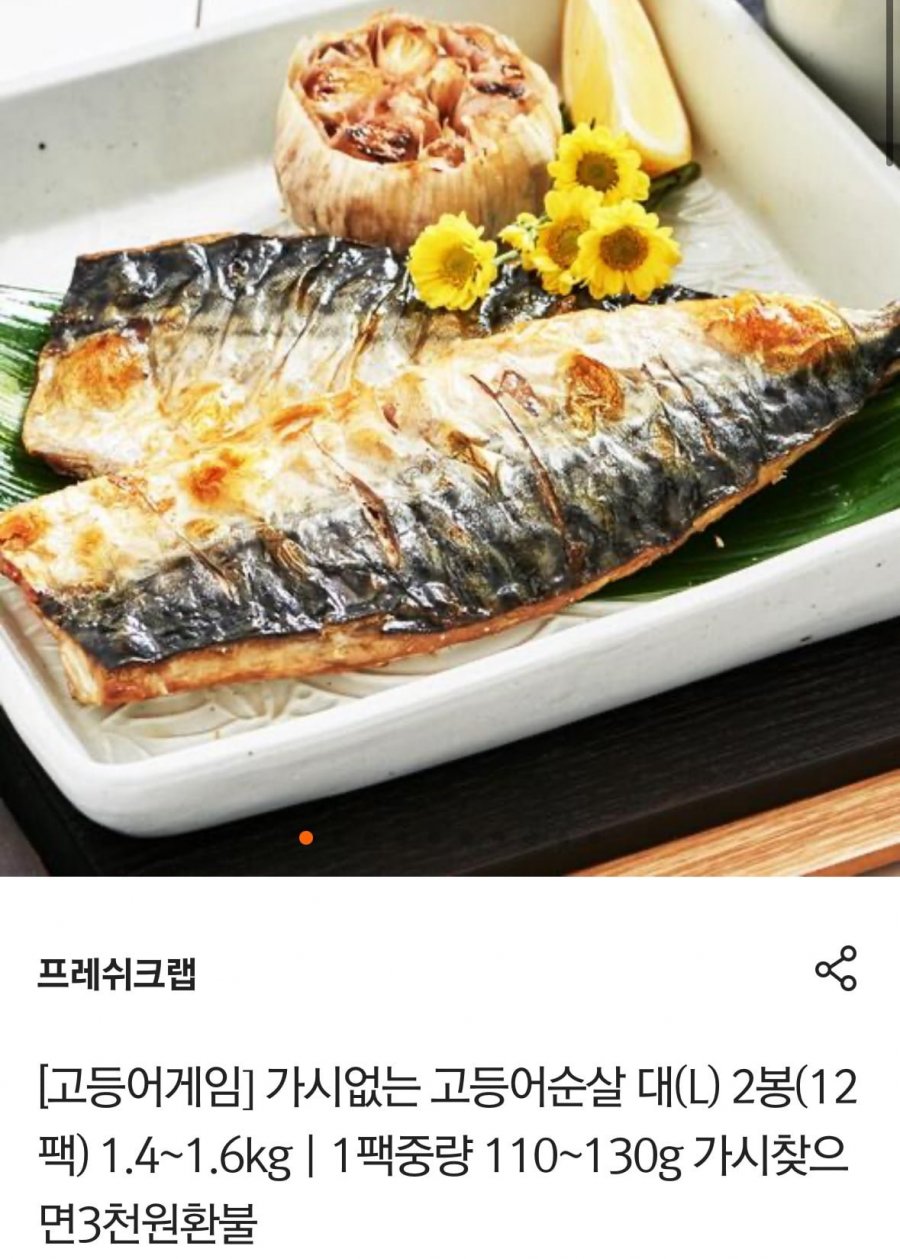Open the 프레쉬크랩 seller page
Image resolution: width=900 pixels, height=1259 pixels.
coord(116,973)
